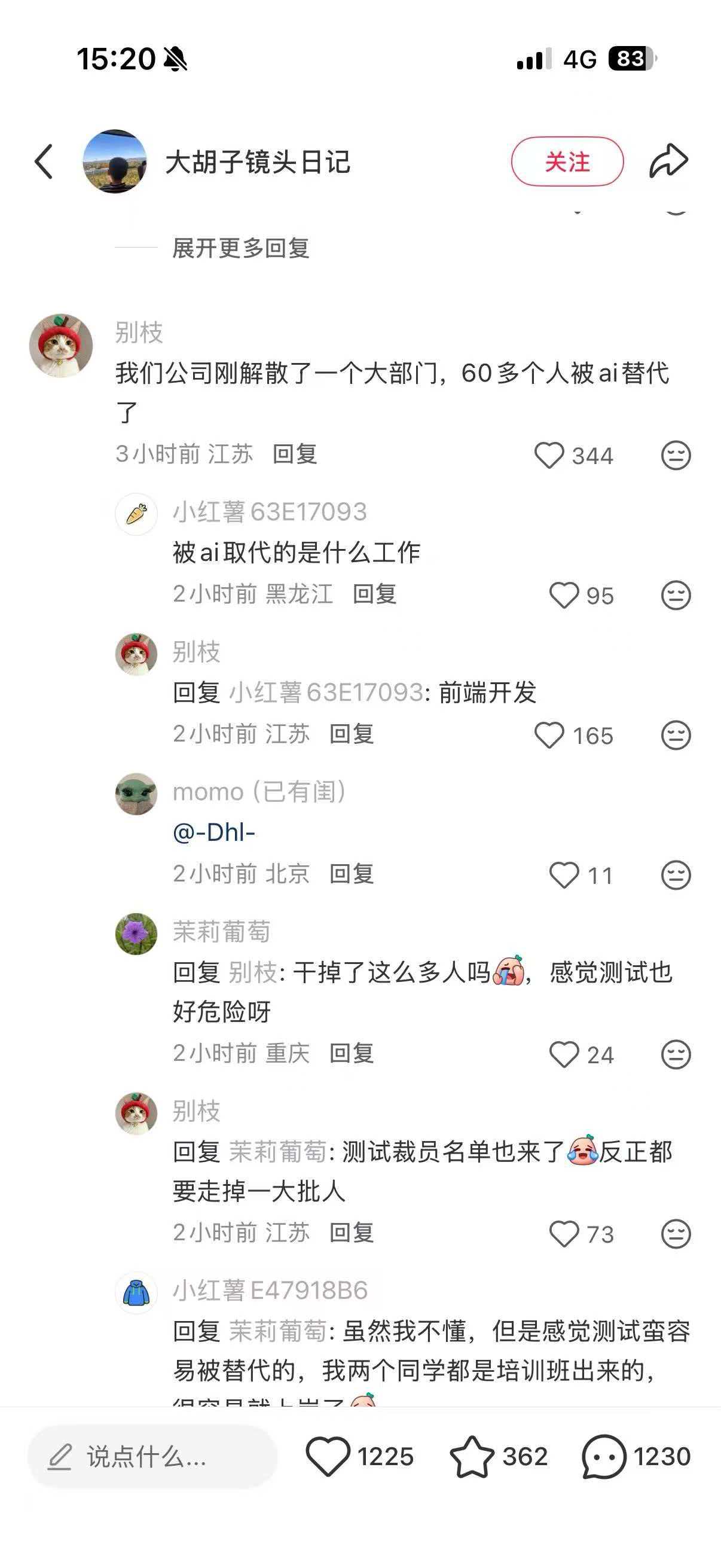The height and width of the screenshot is (1568, 721).
Task: Tap the 说点什么 comment input field
Action: 152,1457
